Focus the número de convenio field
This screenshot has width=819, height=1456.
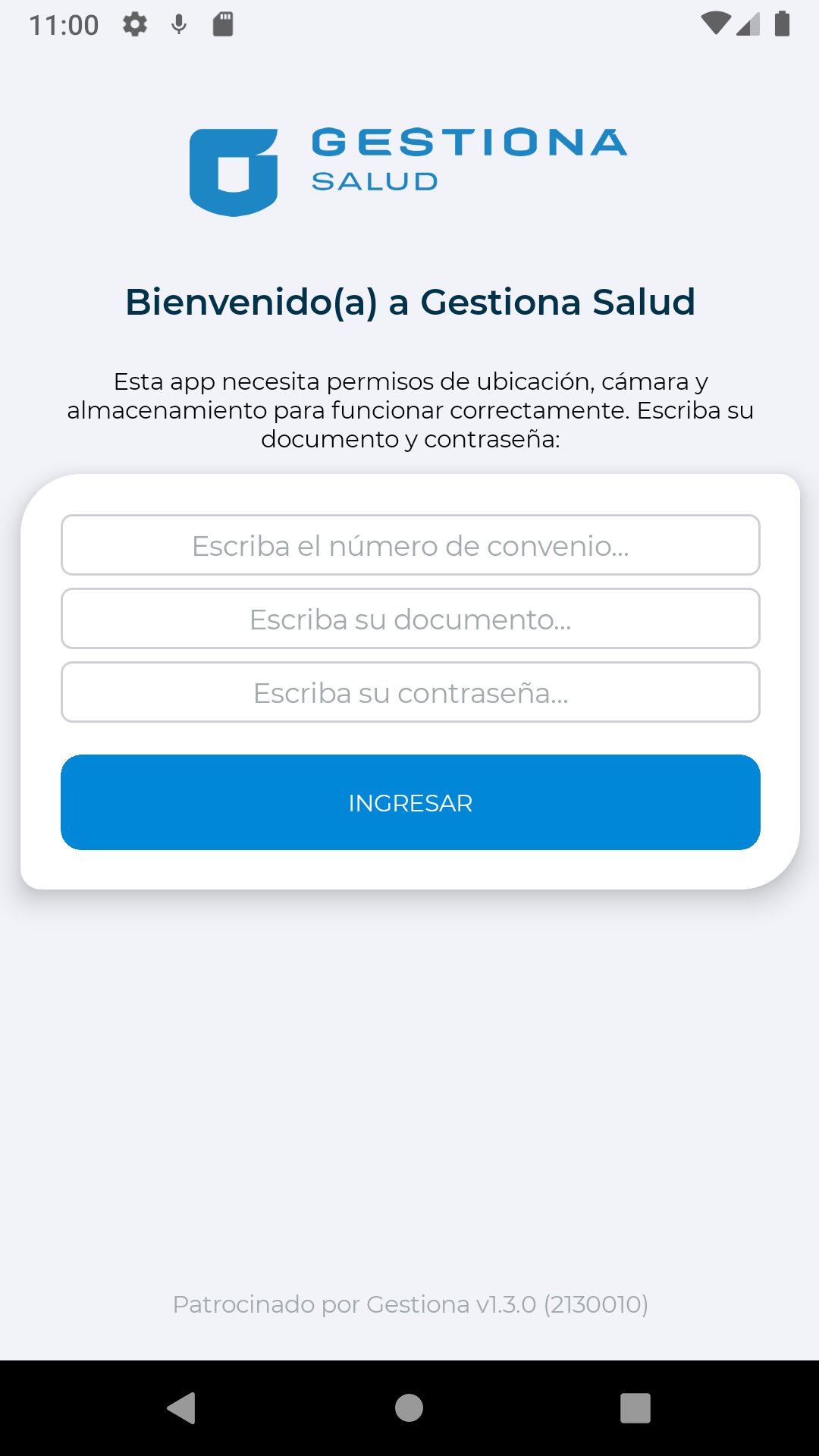click(410, 545)
